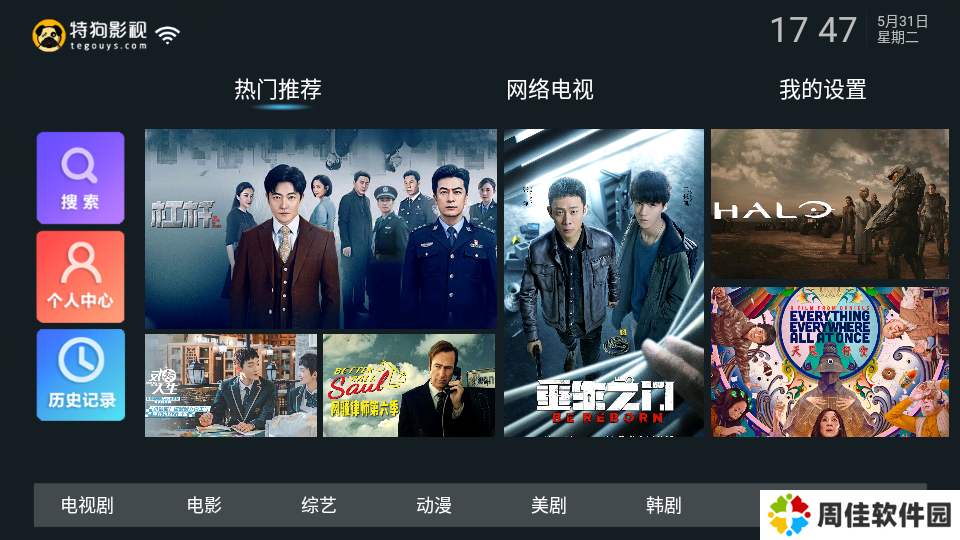This screenshot has height=540, width=960.
Task: Open the large police drama poster
Action: tap(320, 229)
